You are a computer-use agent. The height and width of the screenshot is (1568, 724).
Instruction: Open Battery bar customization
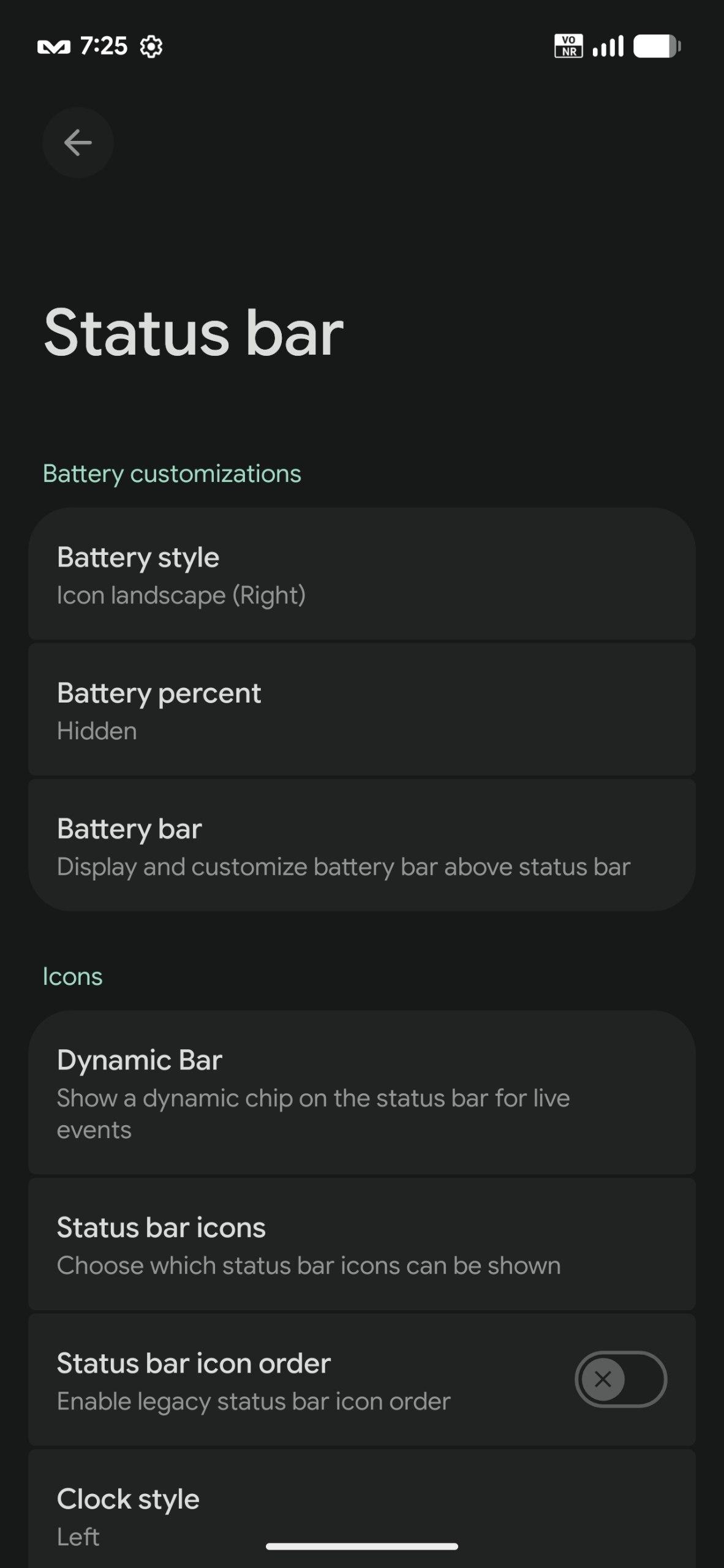pos(361,846)
